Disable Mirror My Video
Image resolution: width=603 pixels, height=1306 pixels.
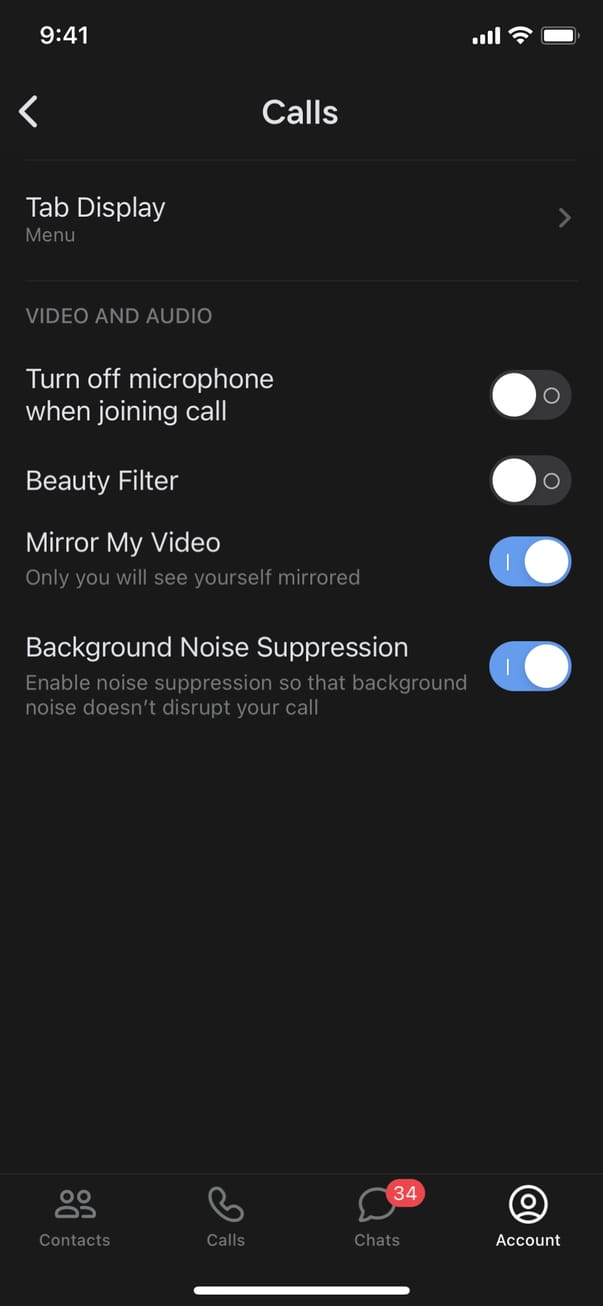tap(530, 562)
